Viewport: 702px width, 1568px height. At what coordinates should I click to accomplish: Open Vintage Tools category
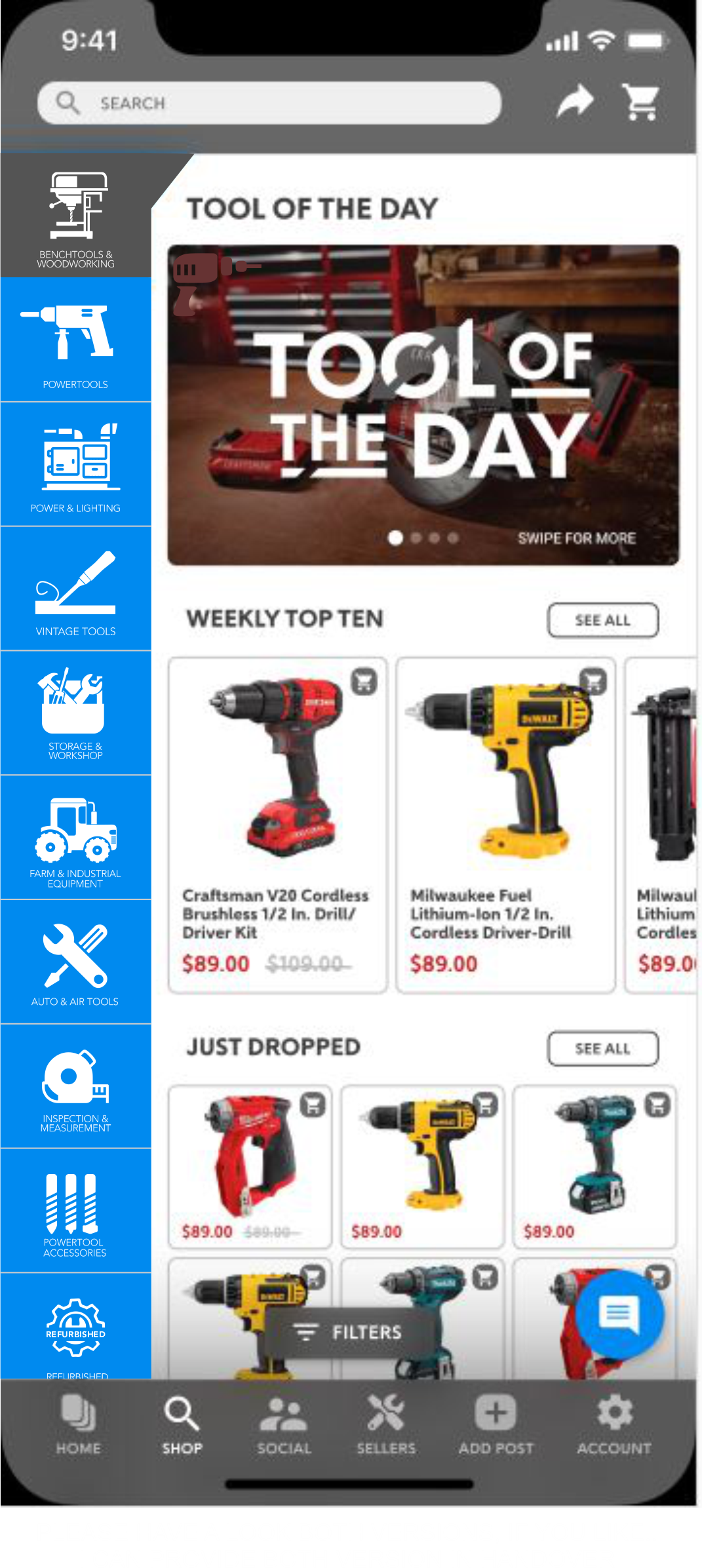click(x=75, y=590)
